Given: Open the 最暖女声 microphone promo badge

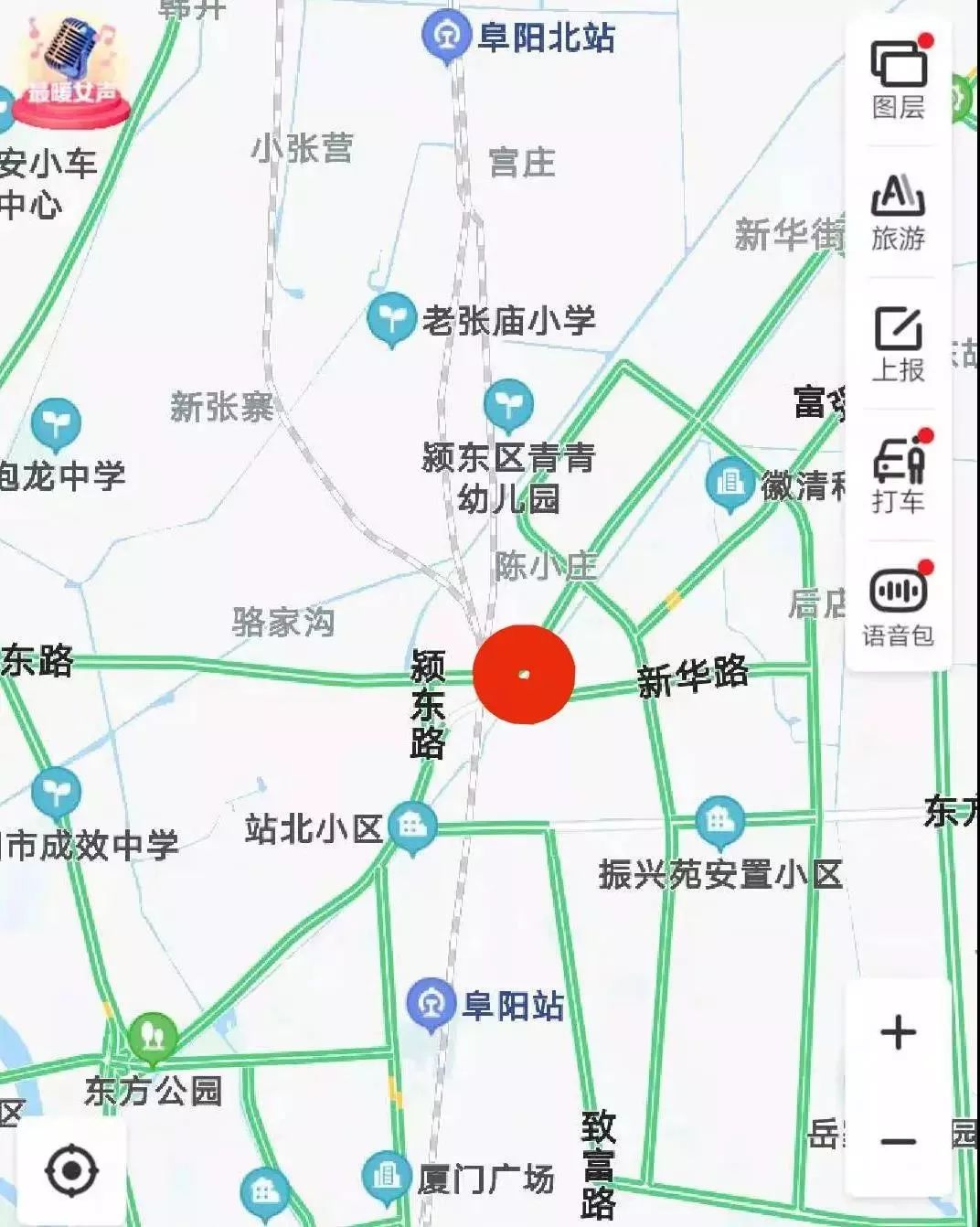Looking at the screenshot, I should [x=71, y=71].
